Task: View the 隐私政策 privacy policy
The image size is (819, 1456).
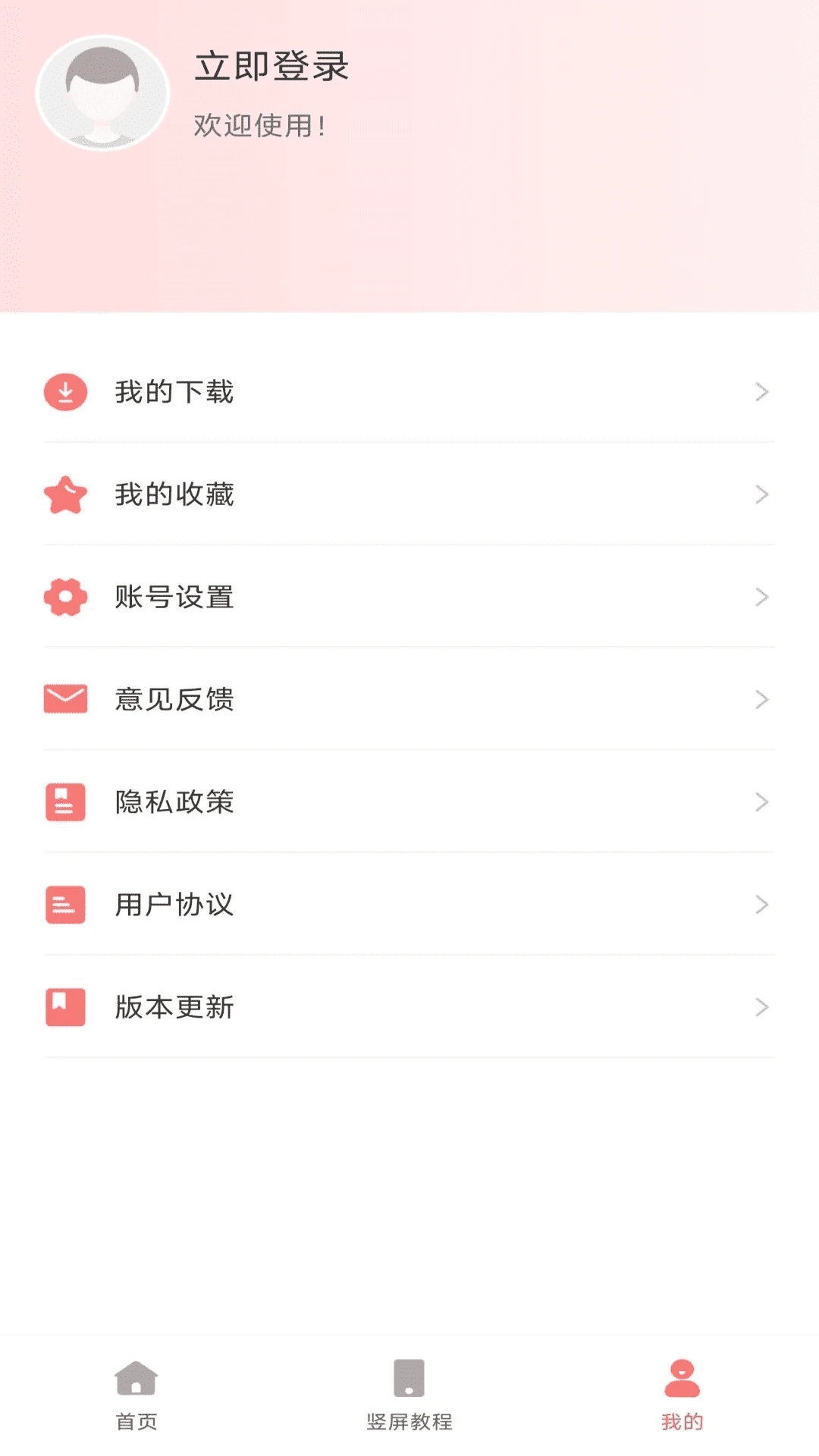Action: pos(409,802)
